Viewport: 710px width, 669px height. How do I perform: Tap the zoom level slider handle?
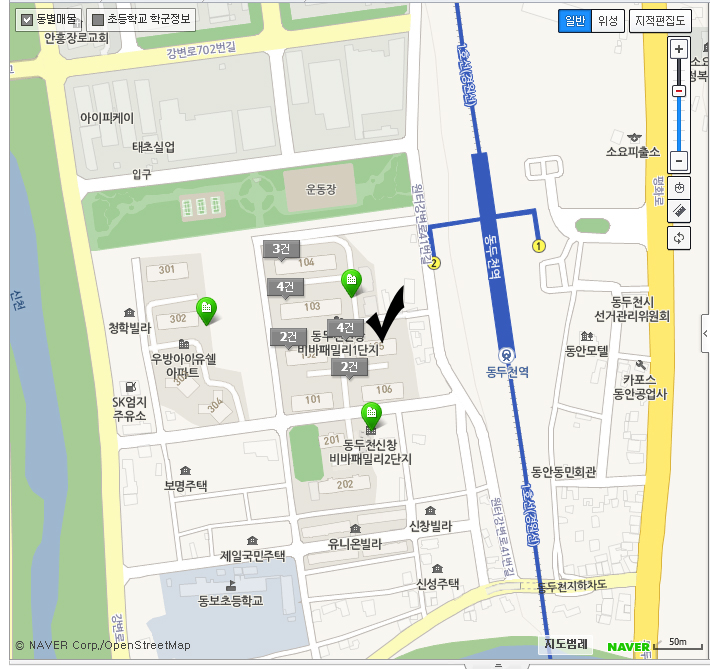click(x=679, y=91)
